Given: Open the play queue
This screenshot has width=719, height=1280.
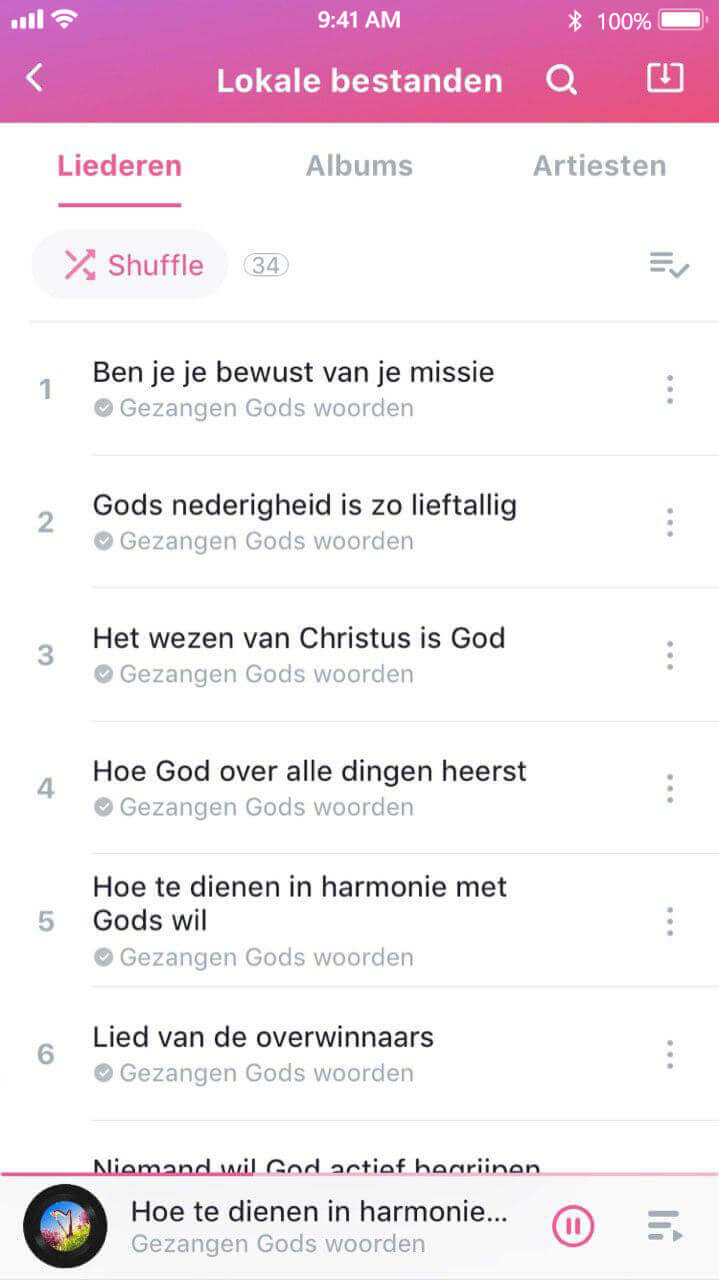Looking at the screenshot, I should (664, 1226).
